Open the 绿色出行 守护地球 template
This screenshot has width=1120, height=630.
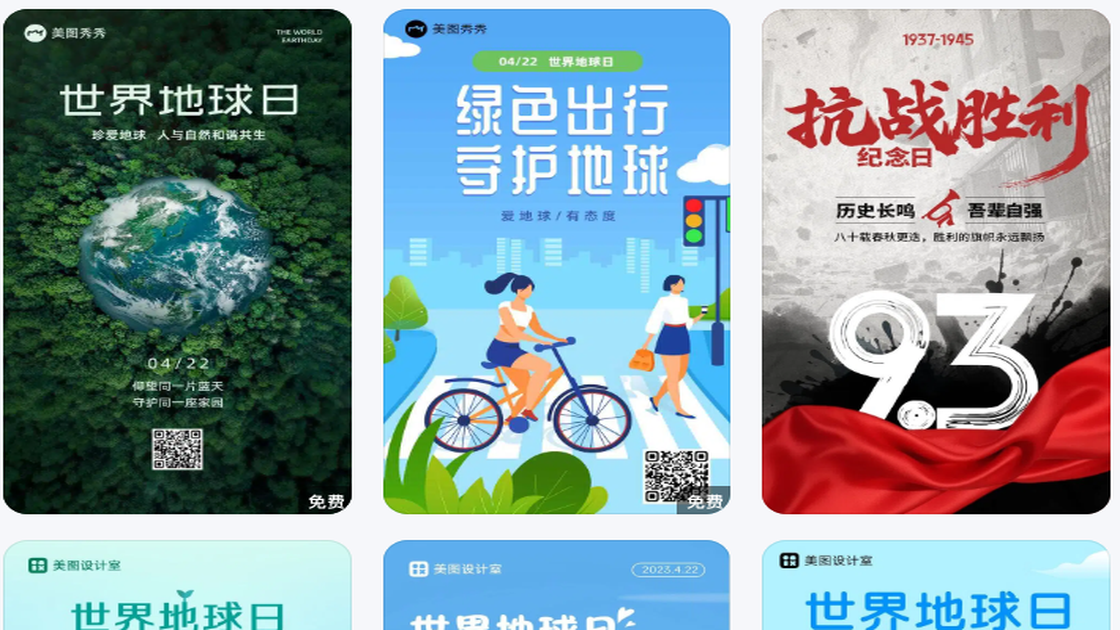[556, 262]
